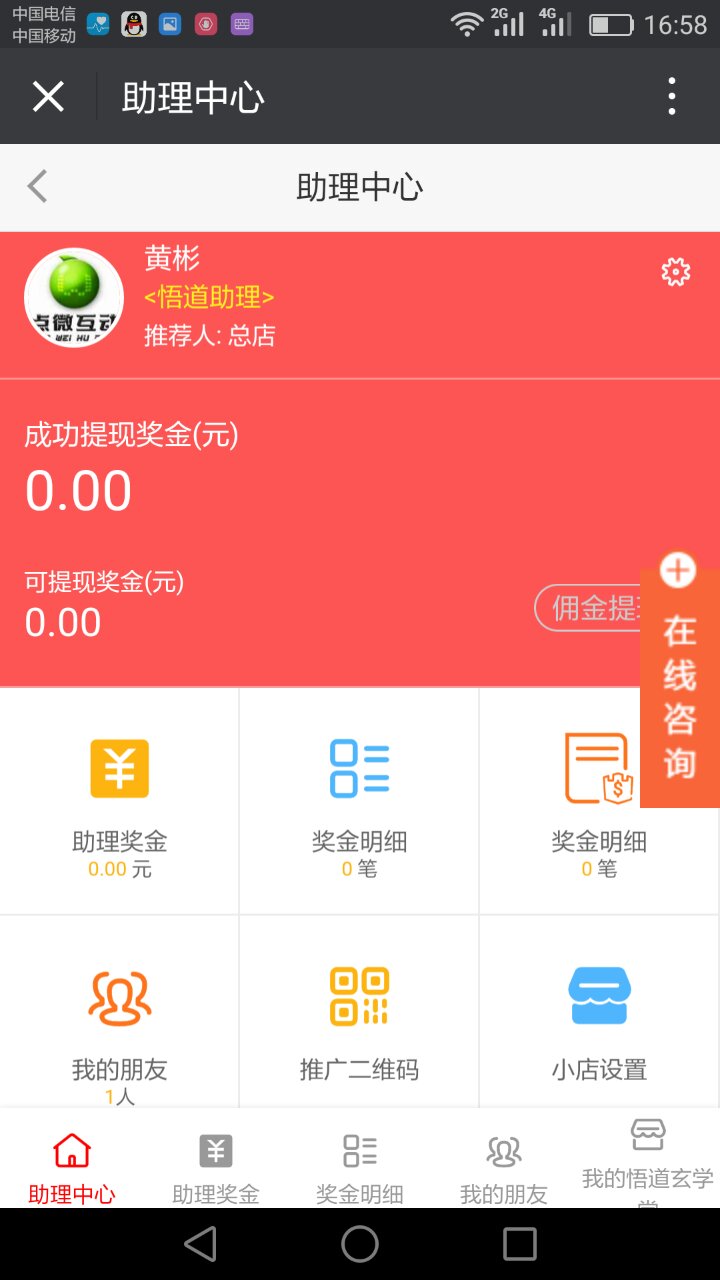
Task: Tap the 点微互动 profile avatar
Action: point(74,297)
